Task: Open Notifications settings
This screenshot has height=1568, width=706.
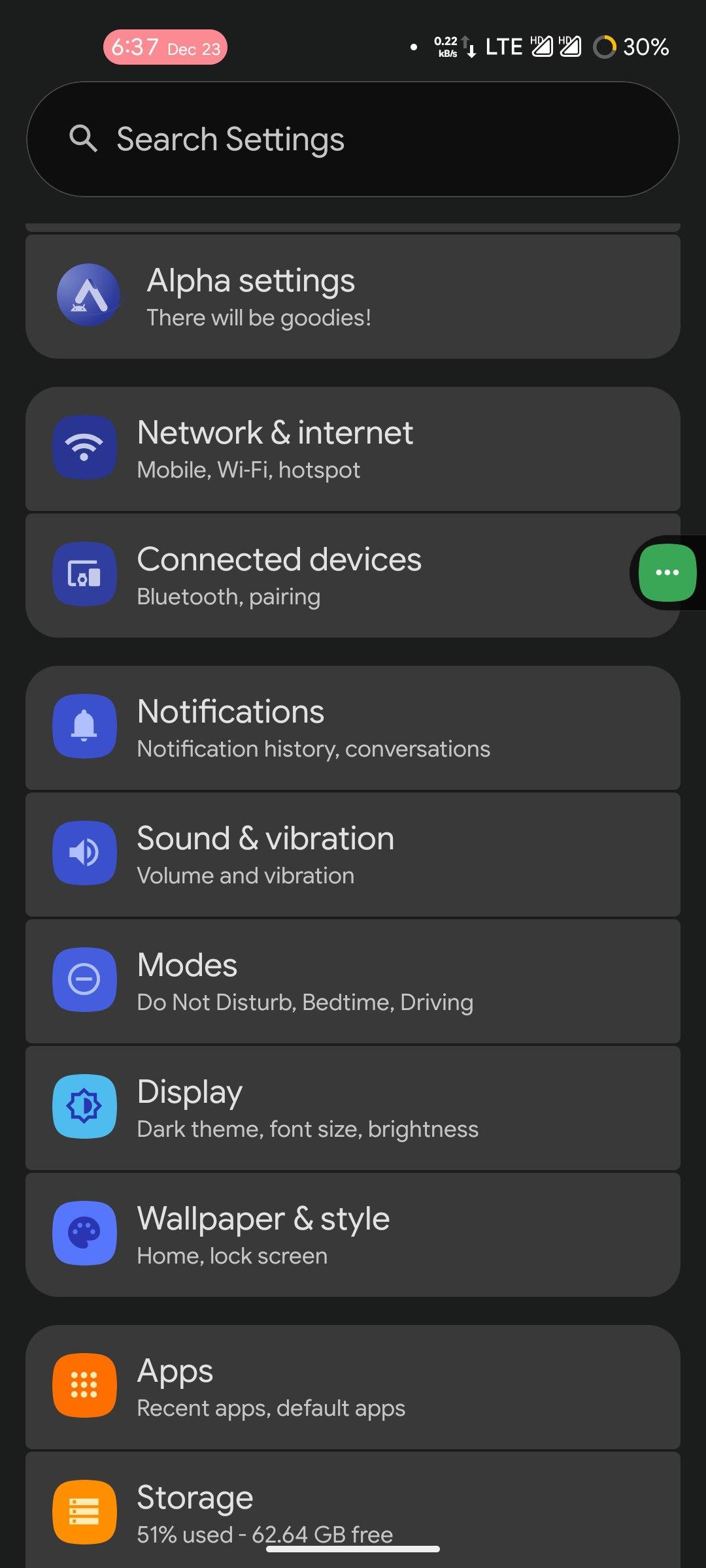Action: pos(353,728)
